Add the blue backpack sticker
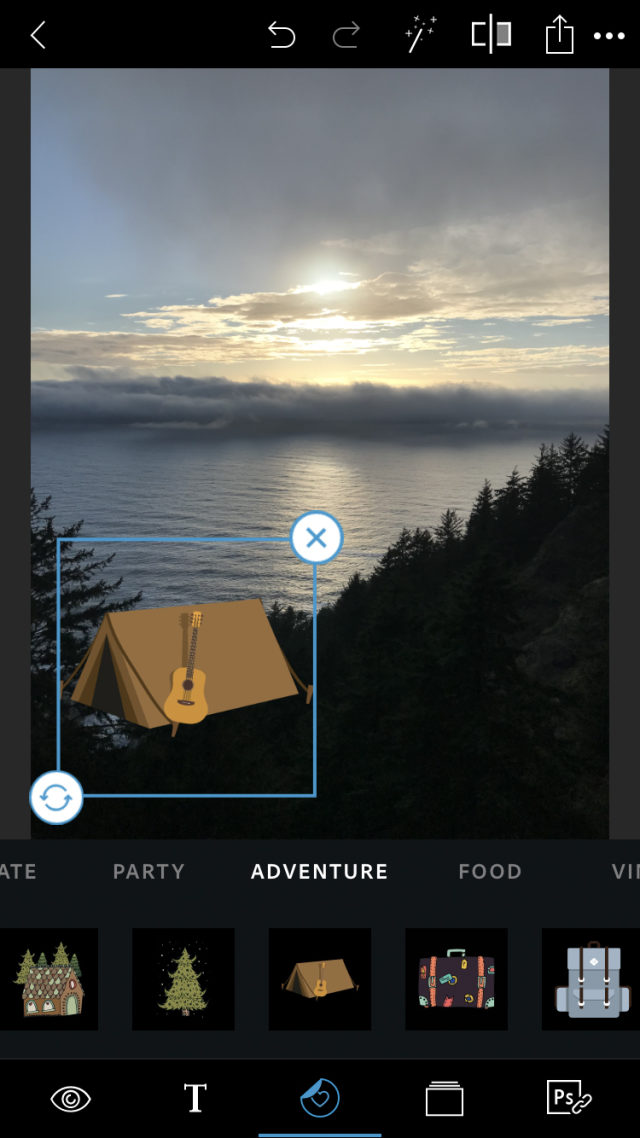 pyautogui.click(x=591, y=979)
